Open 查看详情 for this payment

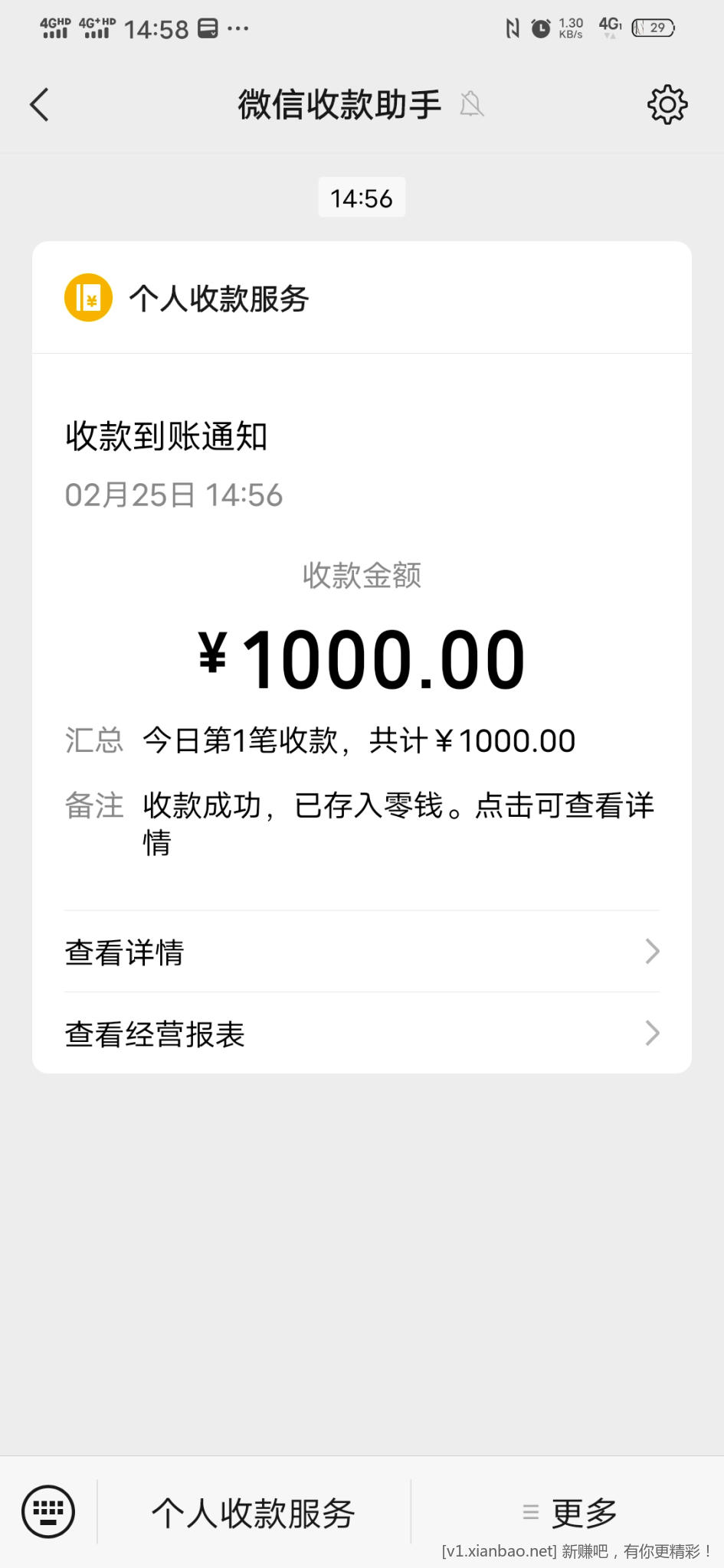click(361, 952)
